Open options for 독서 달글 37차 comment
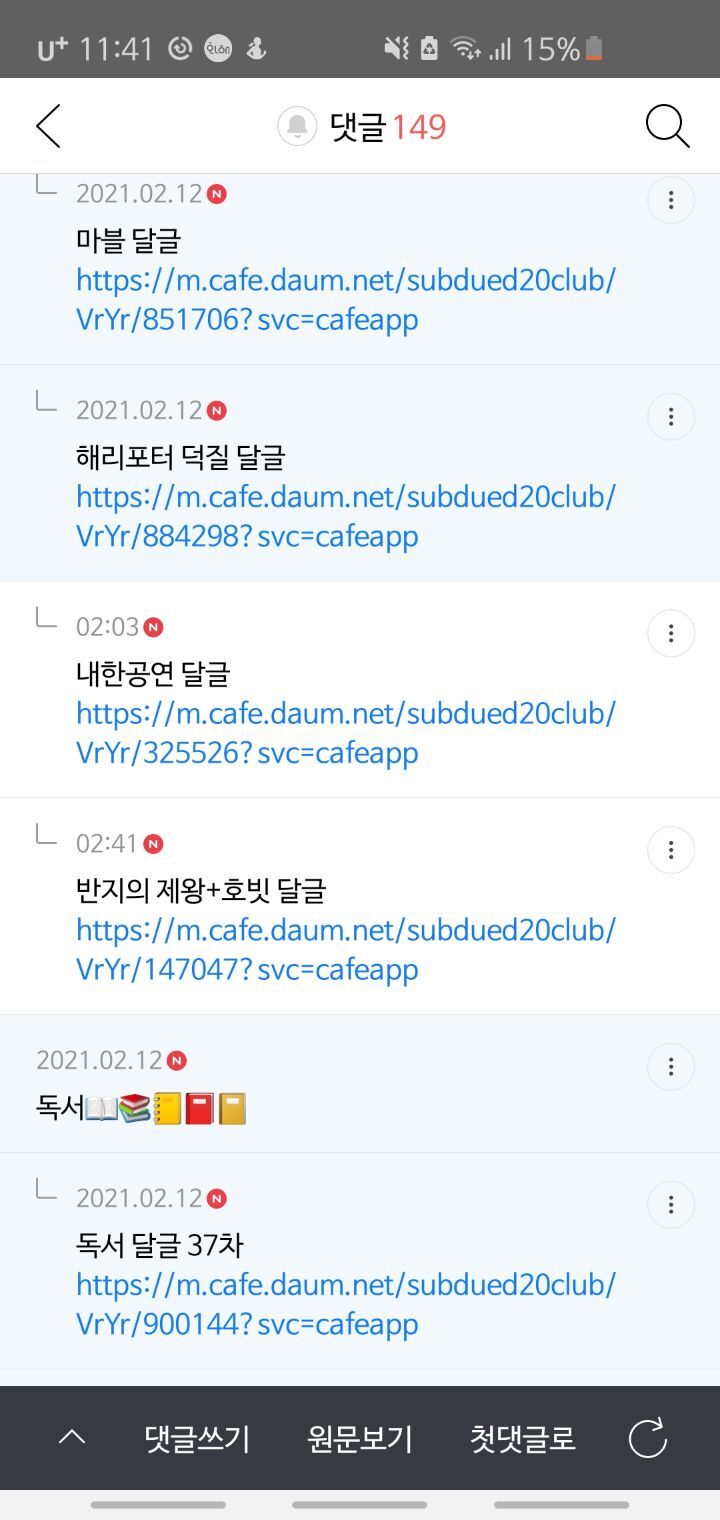The image size is (720, 1520). pyautogui.click(x=671, y=1204)
